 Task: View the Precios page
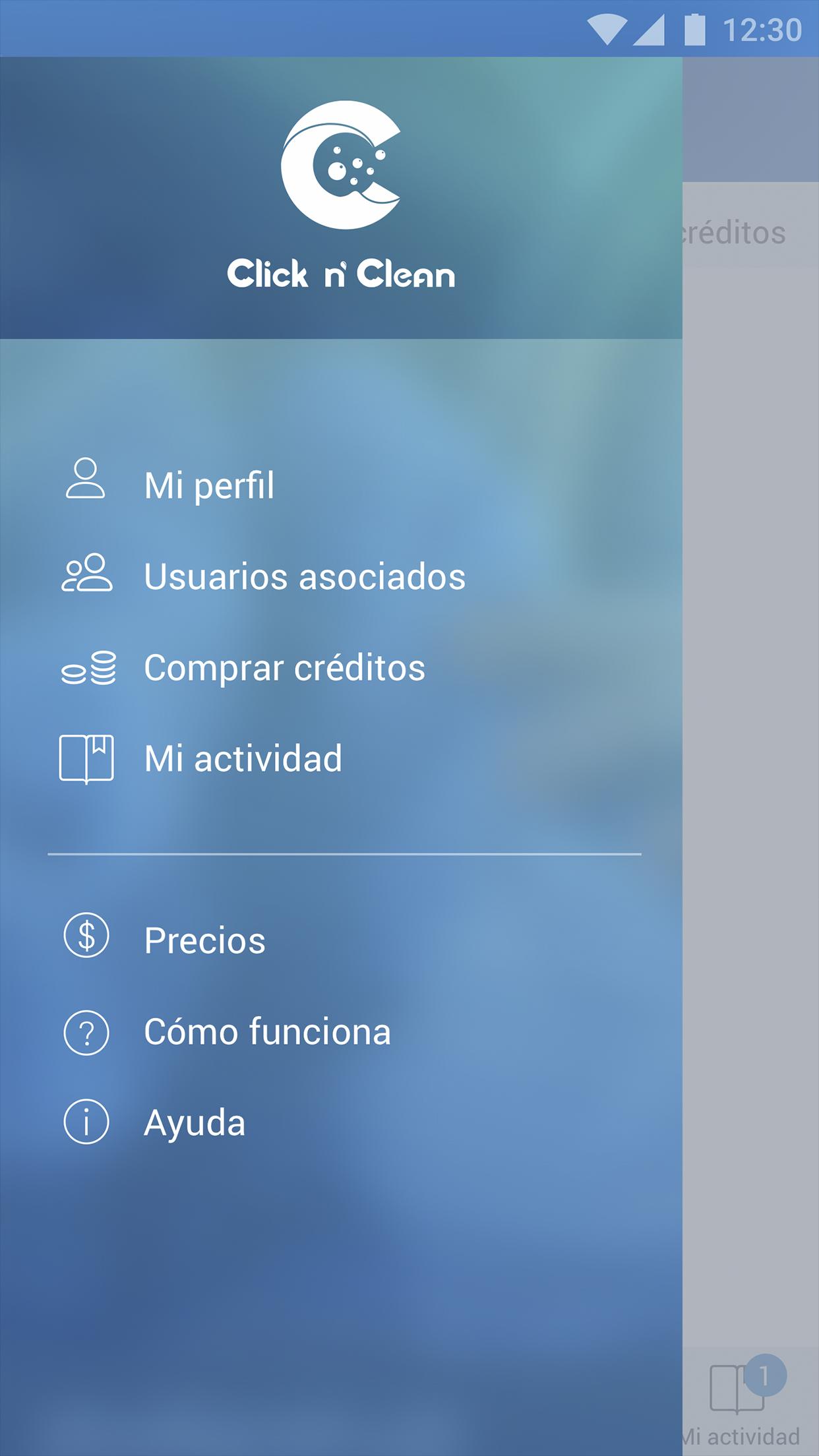[341, 940]
